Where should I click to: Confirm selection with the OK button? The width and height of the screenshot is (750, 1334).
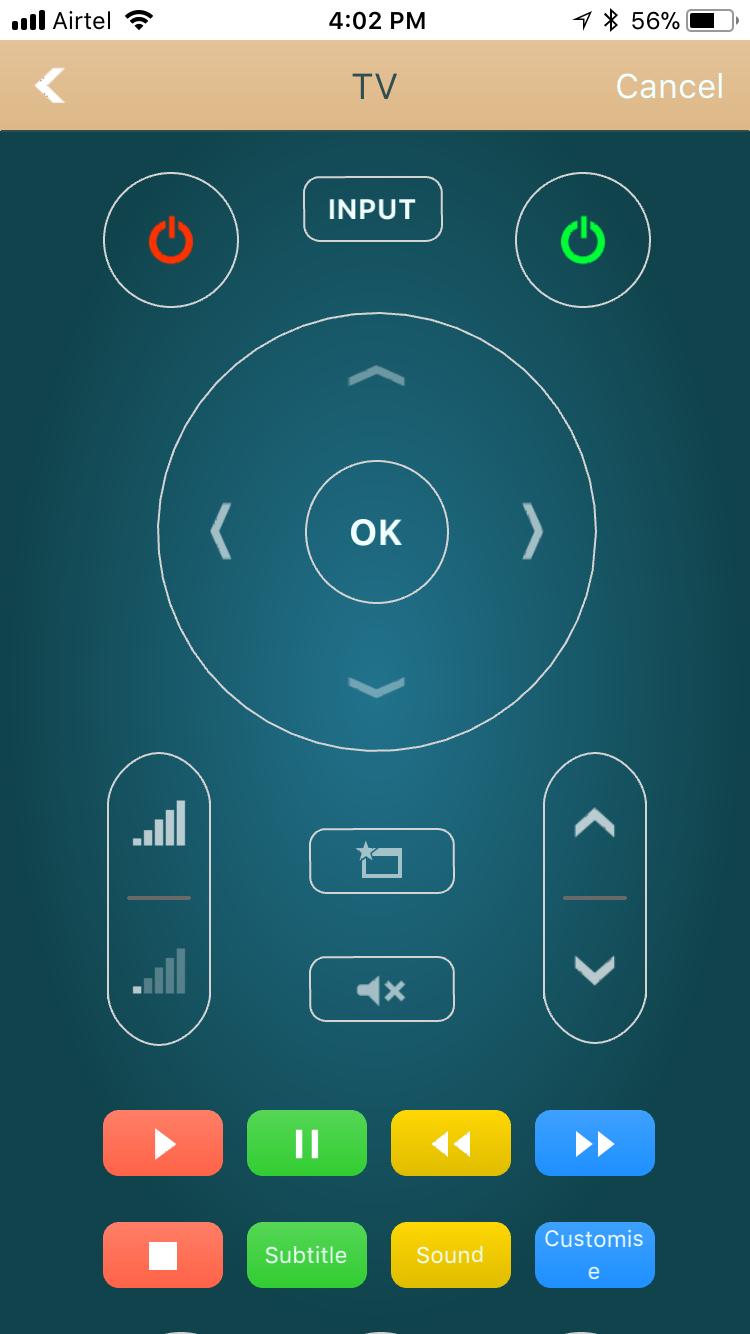coord(376,532)
